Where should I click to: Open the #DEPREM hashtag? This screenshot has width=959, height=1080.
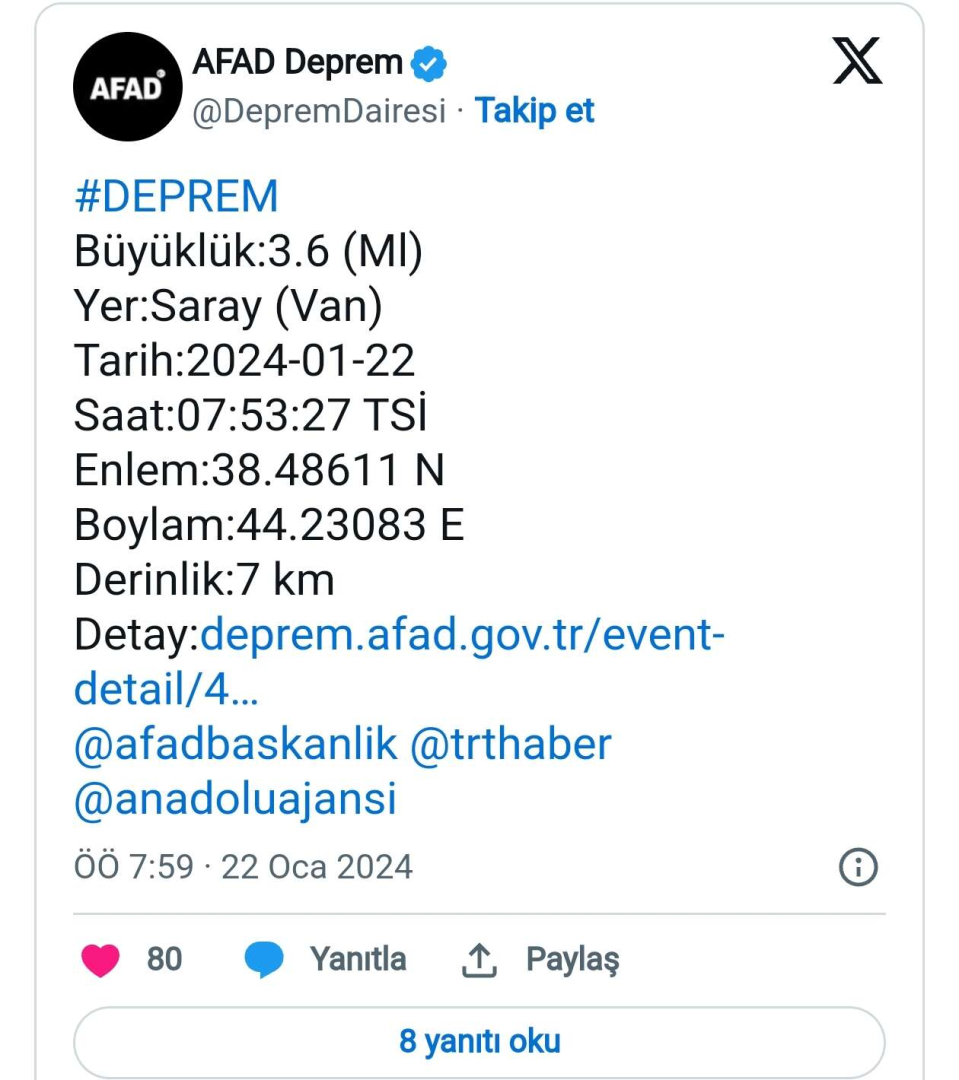click(176, 197)
